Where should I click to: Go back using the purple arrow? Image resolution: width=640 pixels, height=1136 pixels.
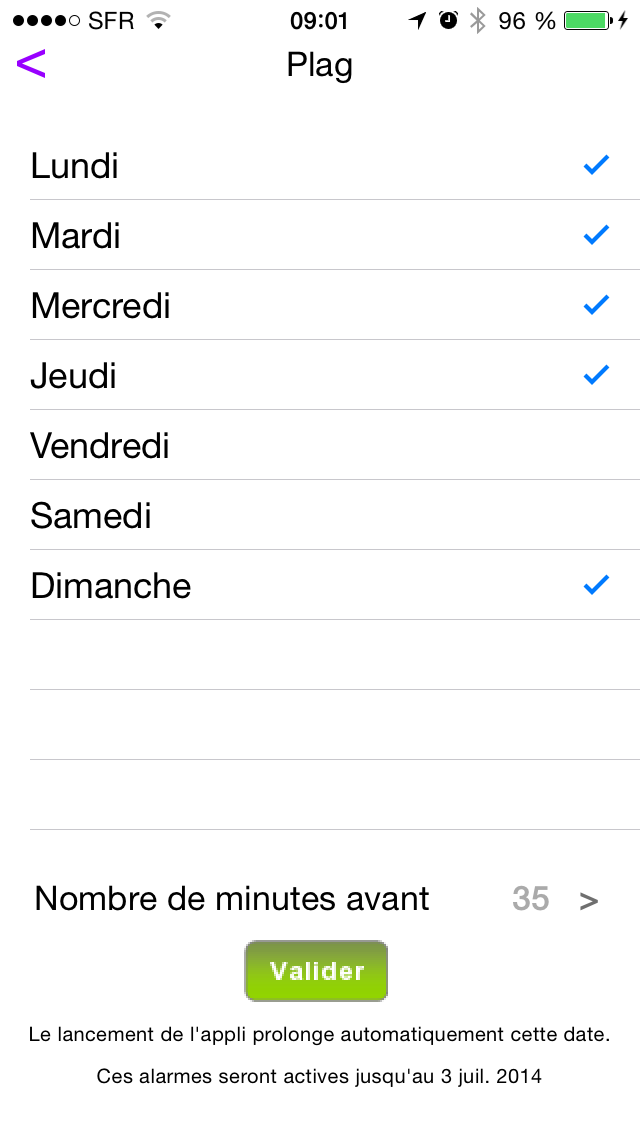[30, 64]
